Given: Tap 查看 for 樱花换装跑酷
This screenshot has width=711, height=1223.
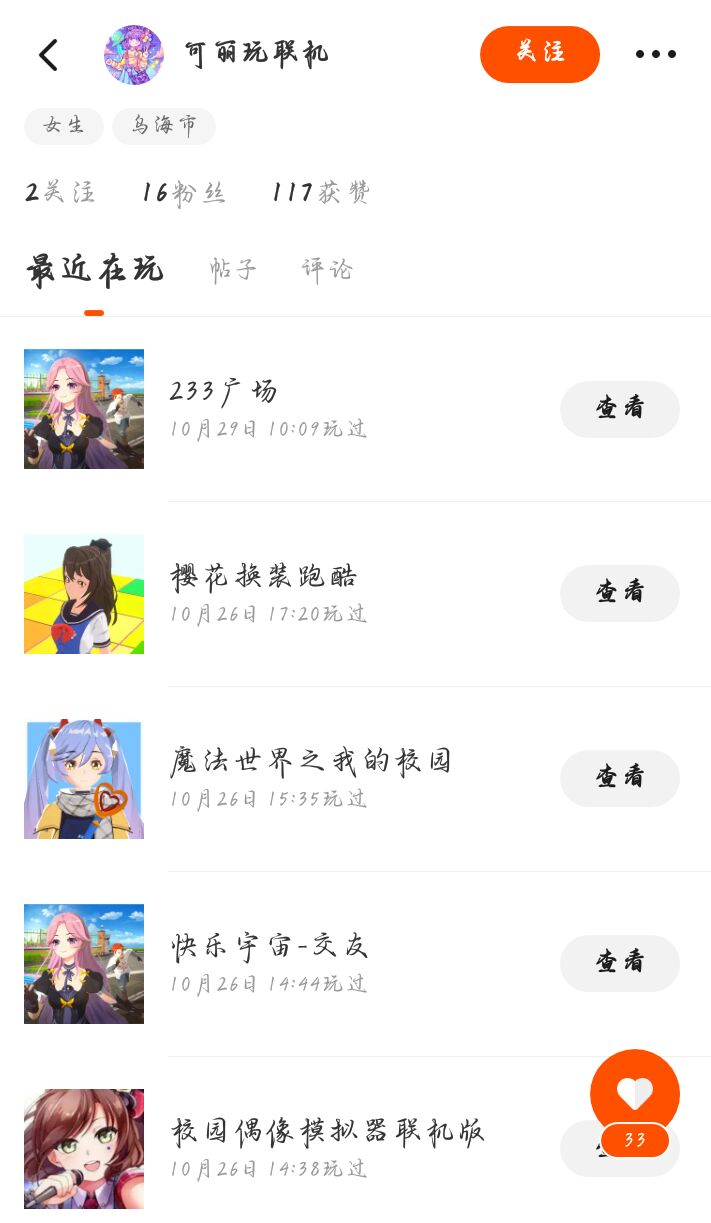Looking at the screenshot, I should point(619,593).
